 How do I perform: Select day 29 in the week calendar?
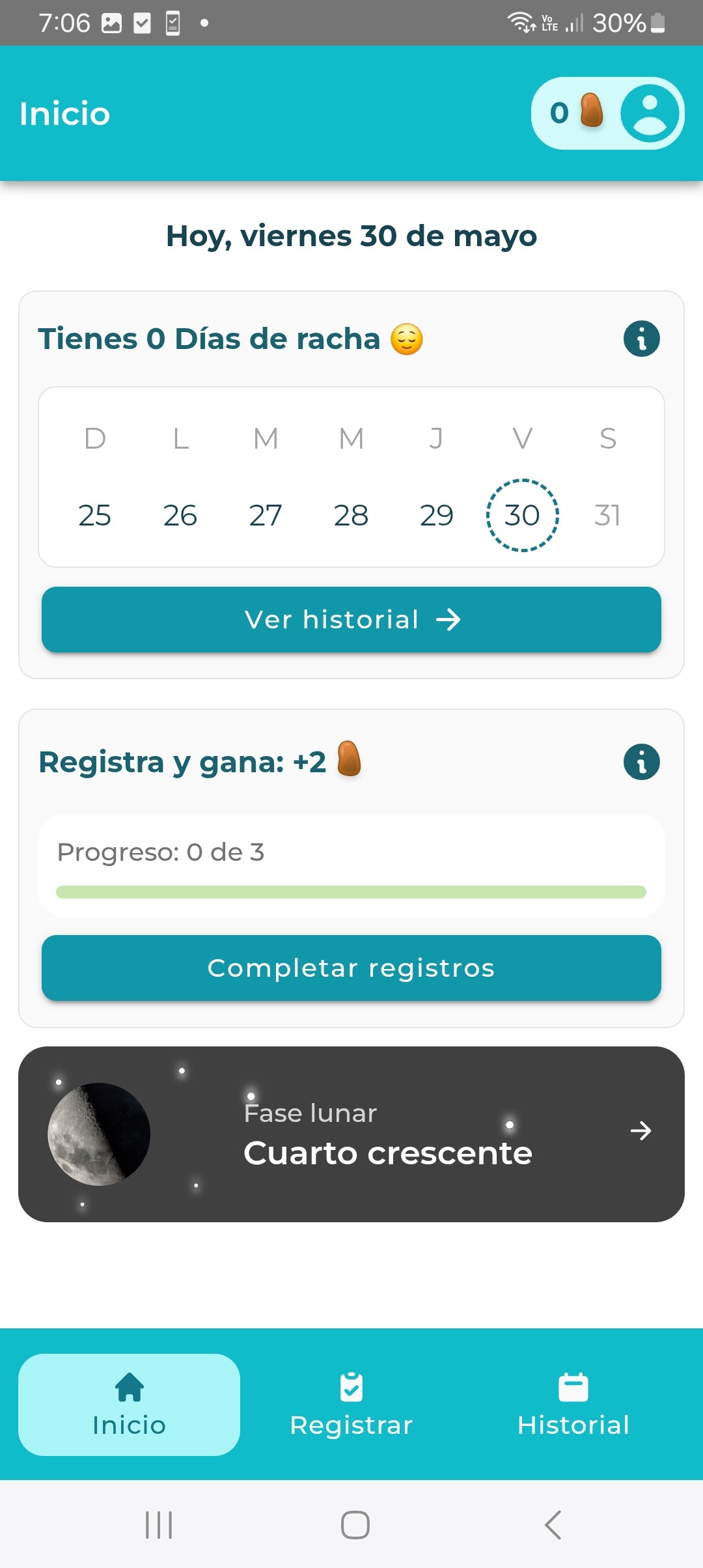pos(436,515)
